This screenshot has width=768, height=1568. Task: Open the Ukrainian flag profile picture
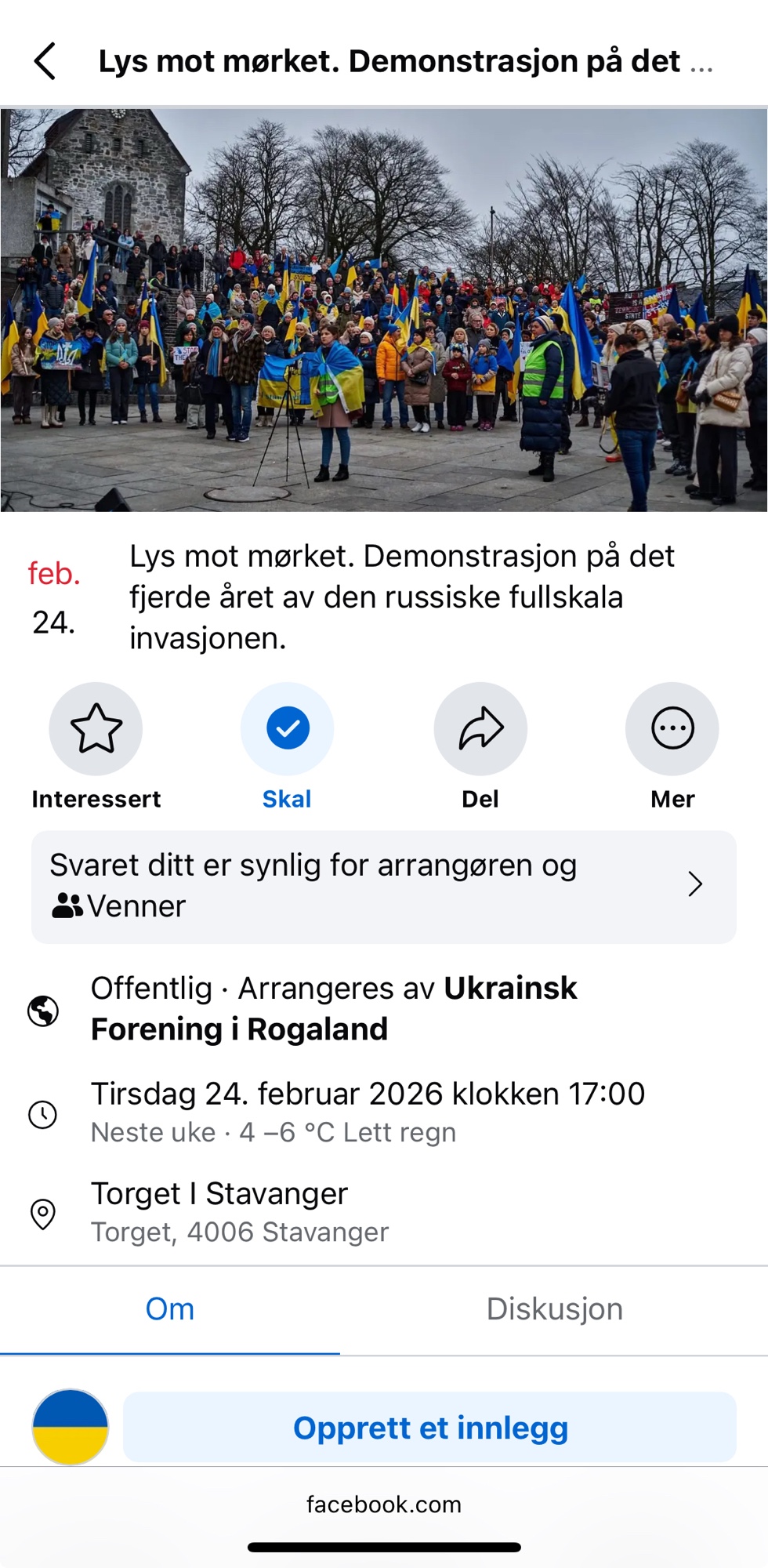tap(71, 1428)
